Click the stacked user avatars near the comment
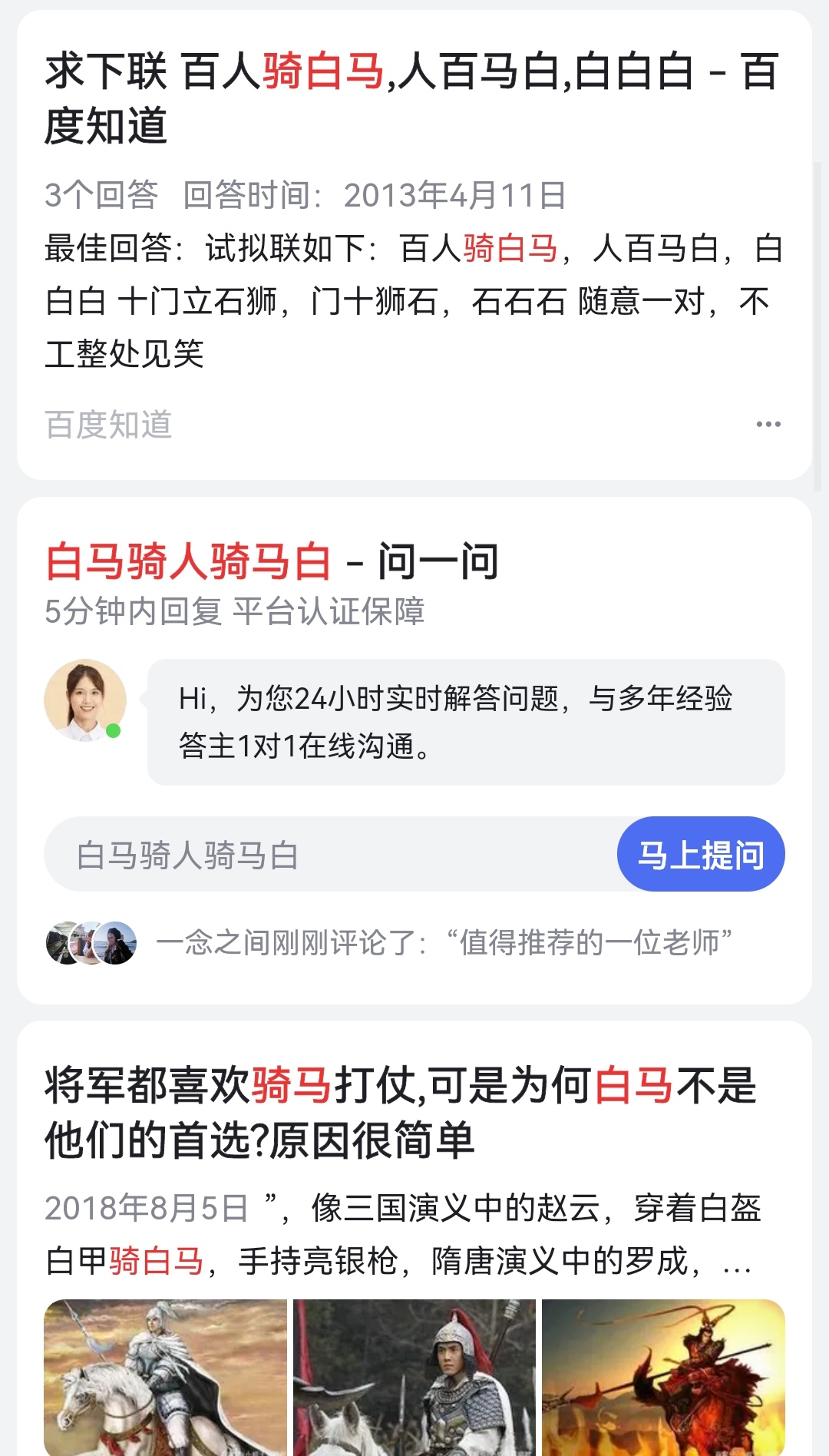 90,942
